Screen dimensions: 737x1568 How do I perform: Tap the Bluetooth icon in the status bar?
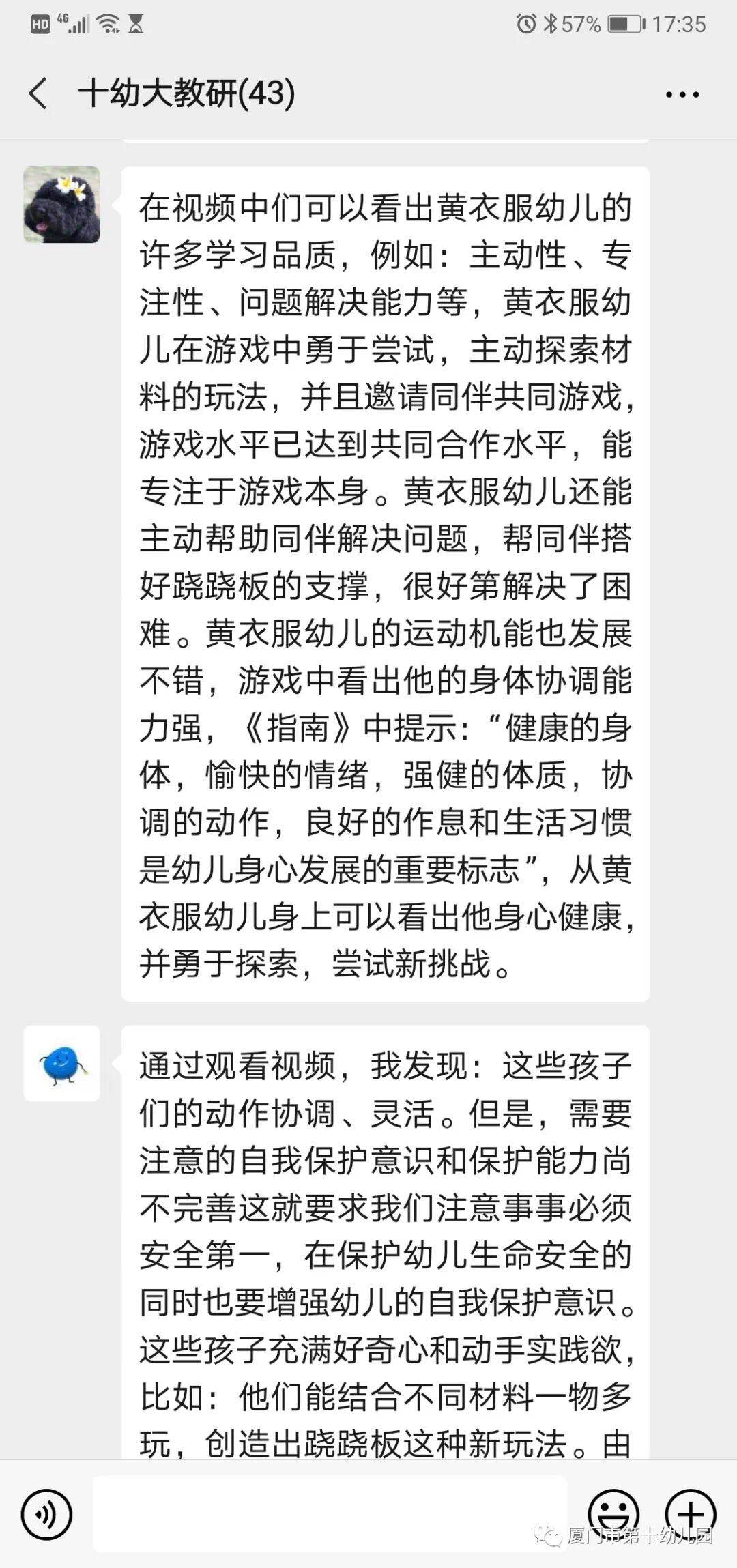550,23
